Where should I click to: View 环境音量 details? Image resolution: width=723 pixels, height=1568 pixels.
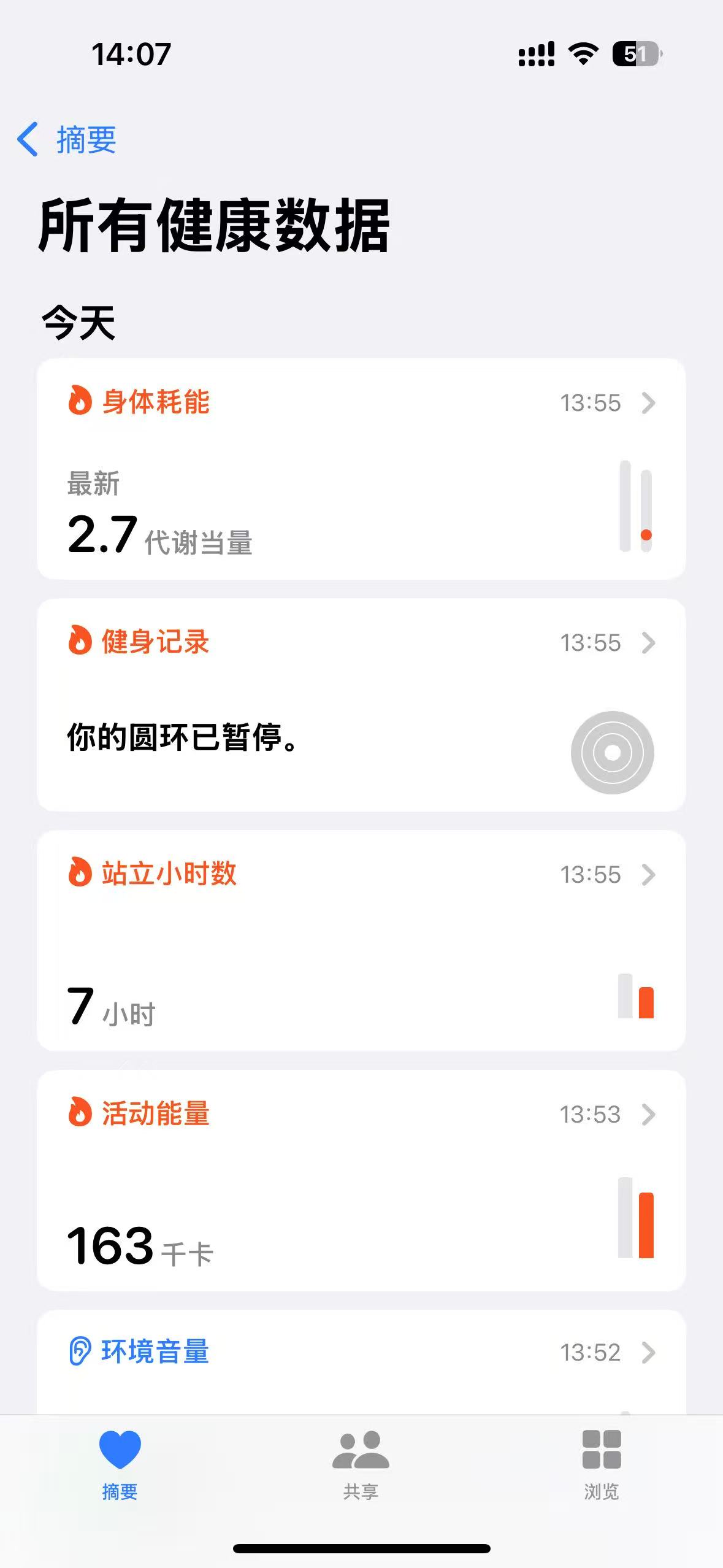361,1361
